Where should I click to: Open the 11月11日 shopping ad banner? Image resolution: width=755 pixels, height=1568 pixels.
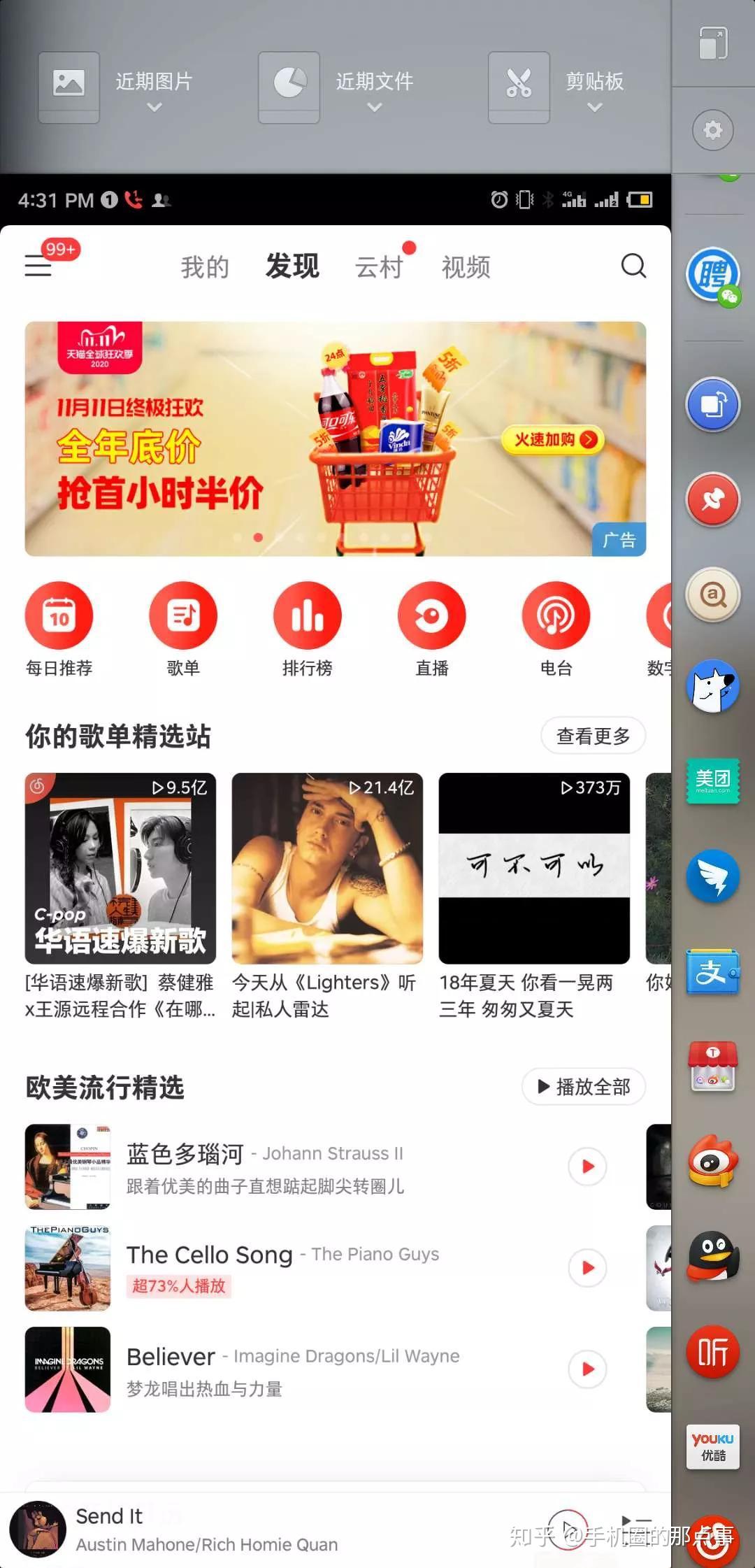pos(336,439)
